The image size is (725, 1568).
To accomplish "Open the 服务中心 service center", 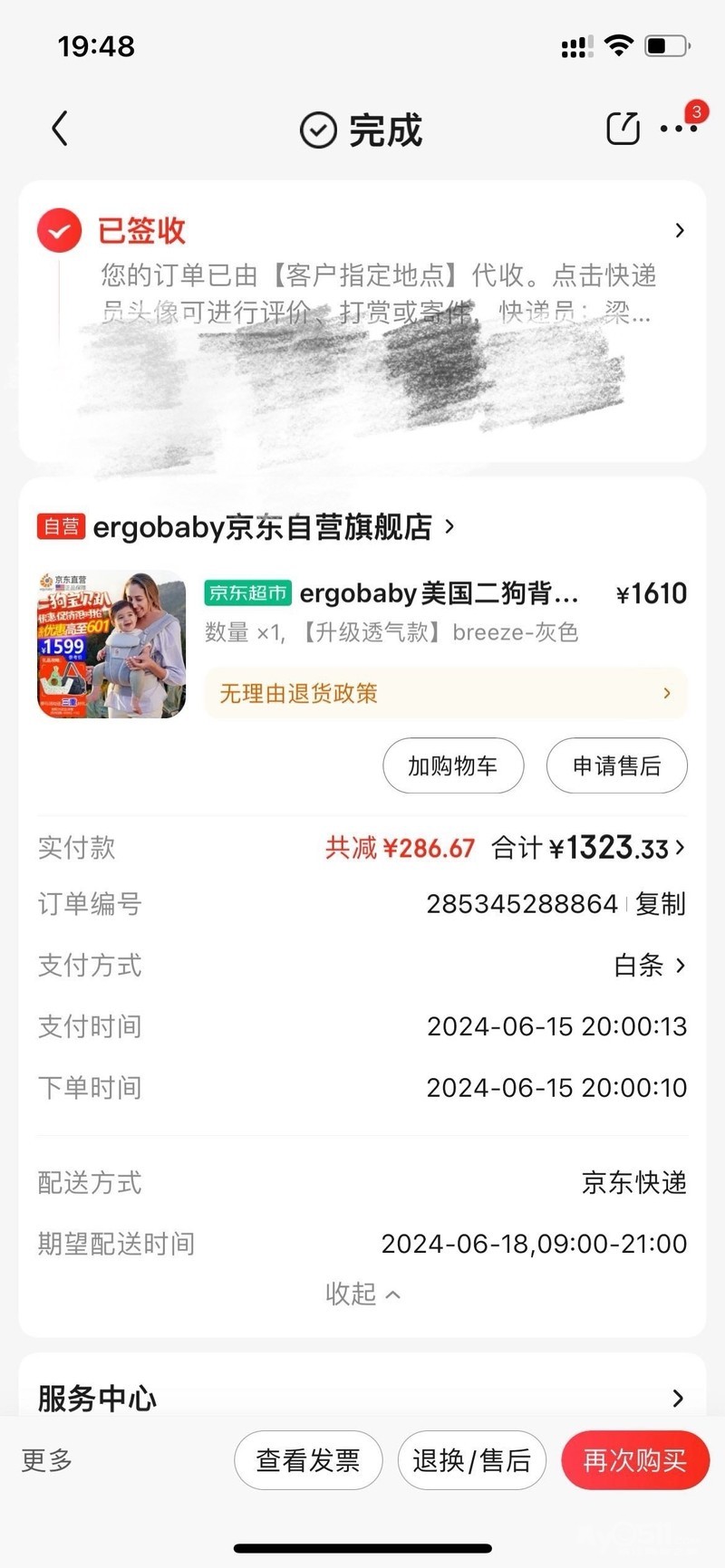I will coord(362,1398).
